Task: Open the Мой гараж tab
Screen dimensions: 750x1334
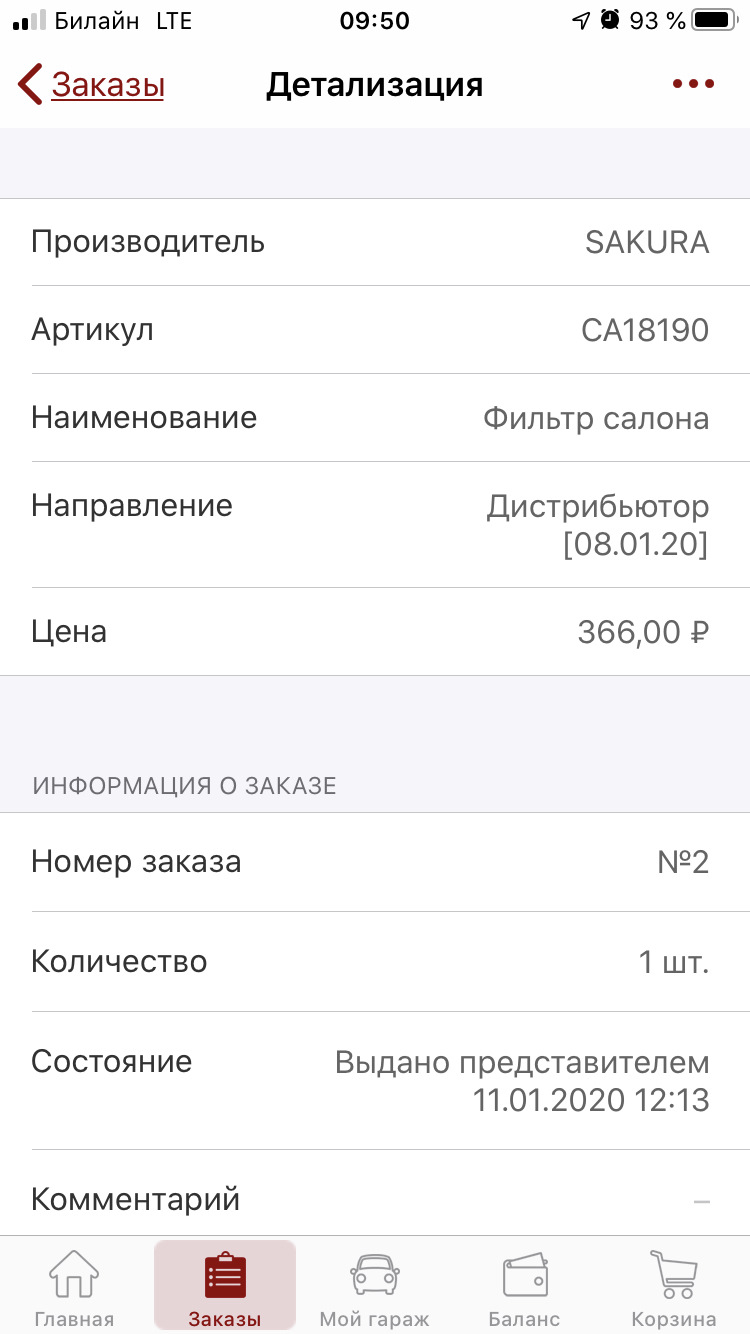Action: point(374,1288)
